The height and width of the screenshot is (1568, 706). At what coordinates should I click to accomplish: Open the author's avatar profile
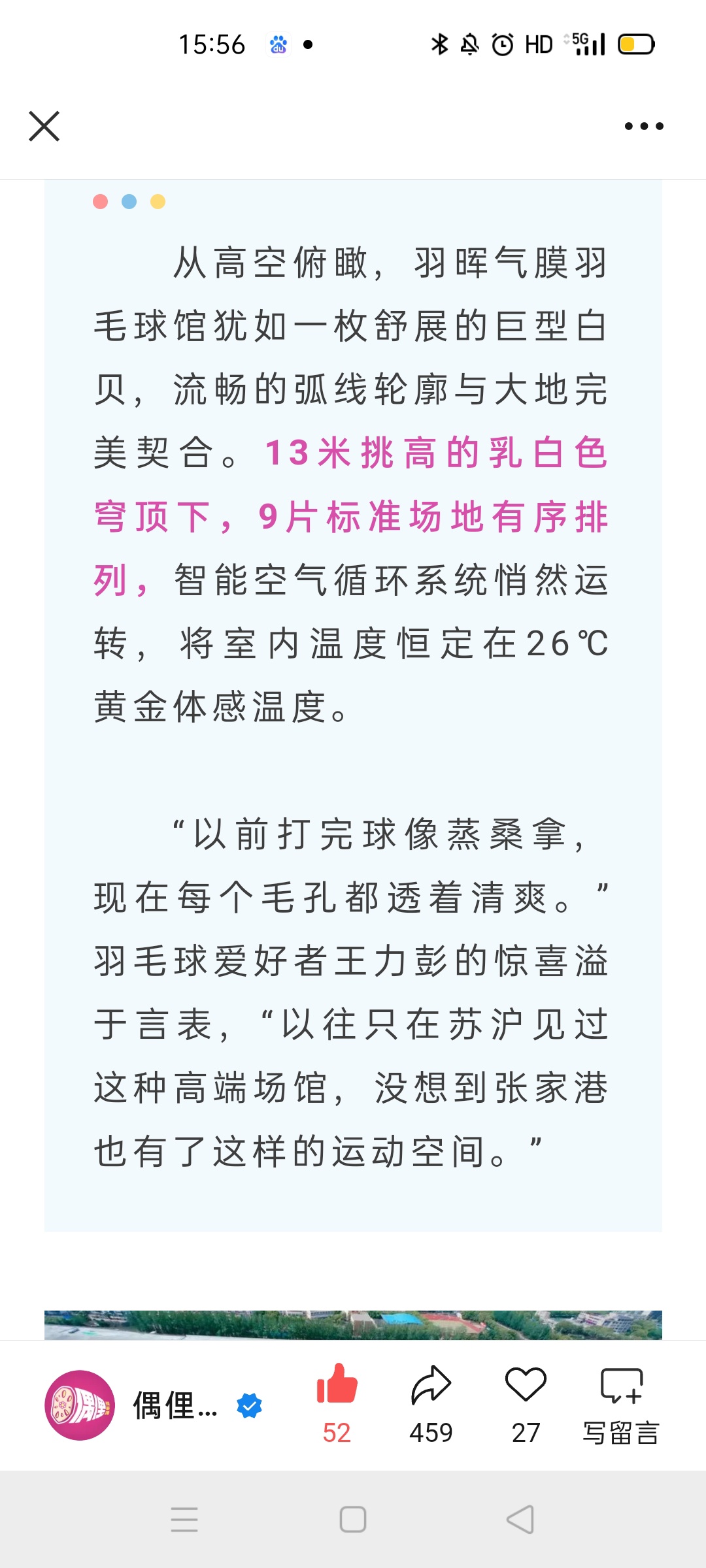[x=80, y=1405]
